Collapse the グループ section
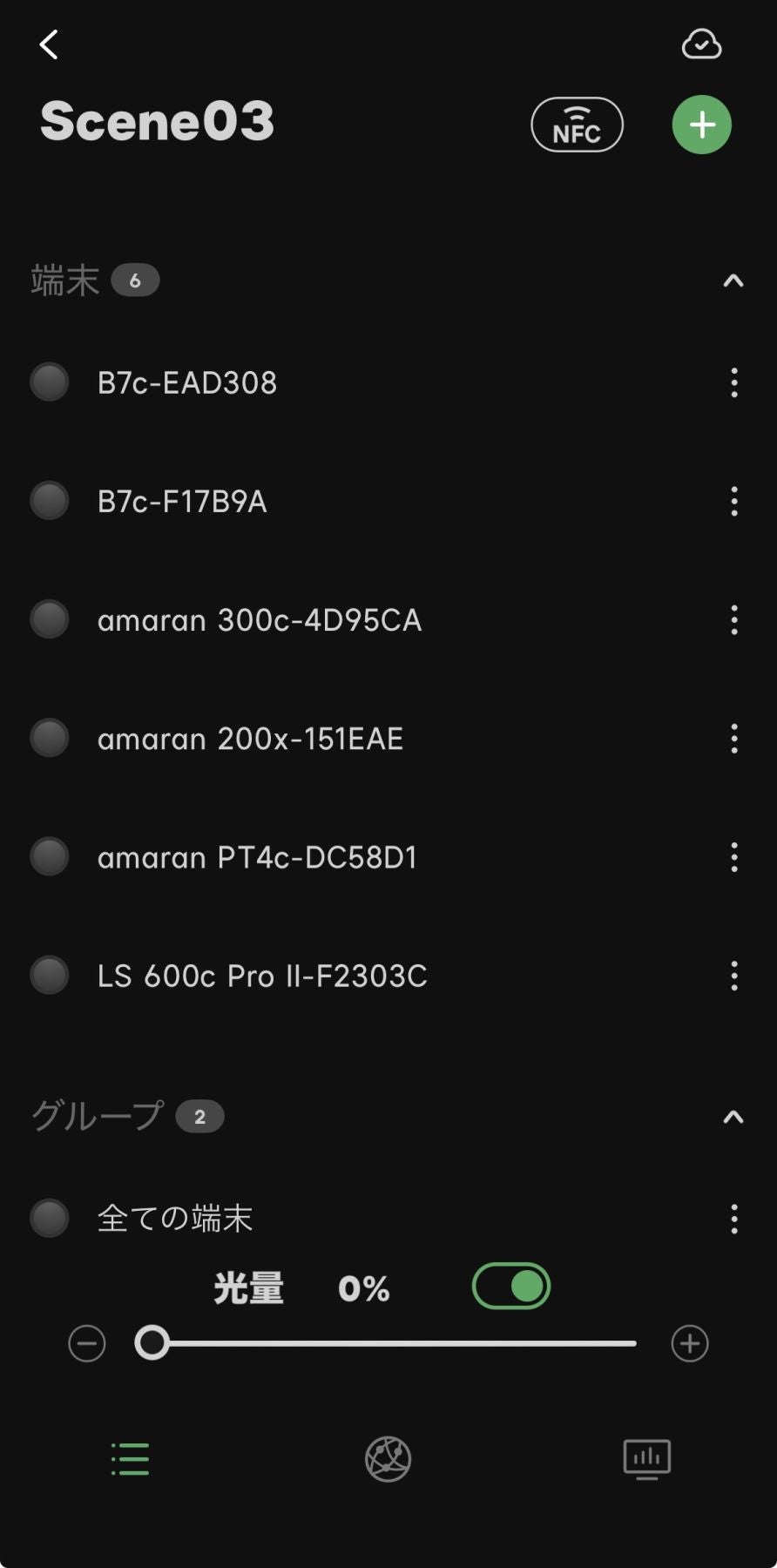 (x=733, y=1117)
